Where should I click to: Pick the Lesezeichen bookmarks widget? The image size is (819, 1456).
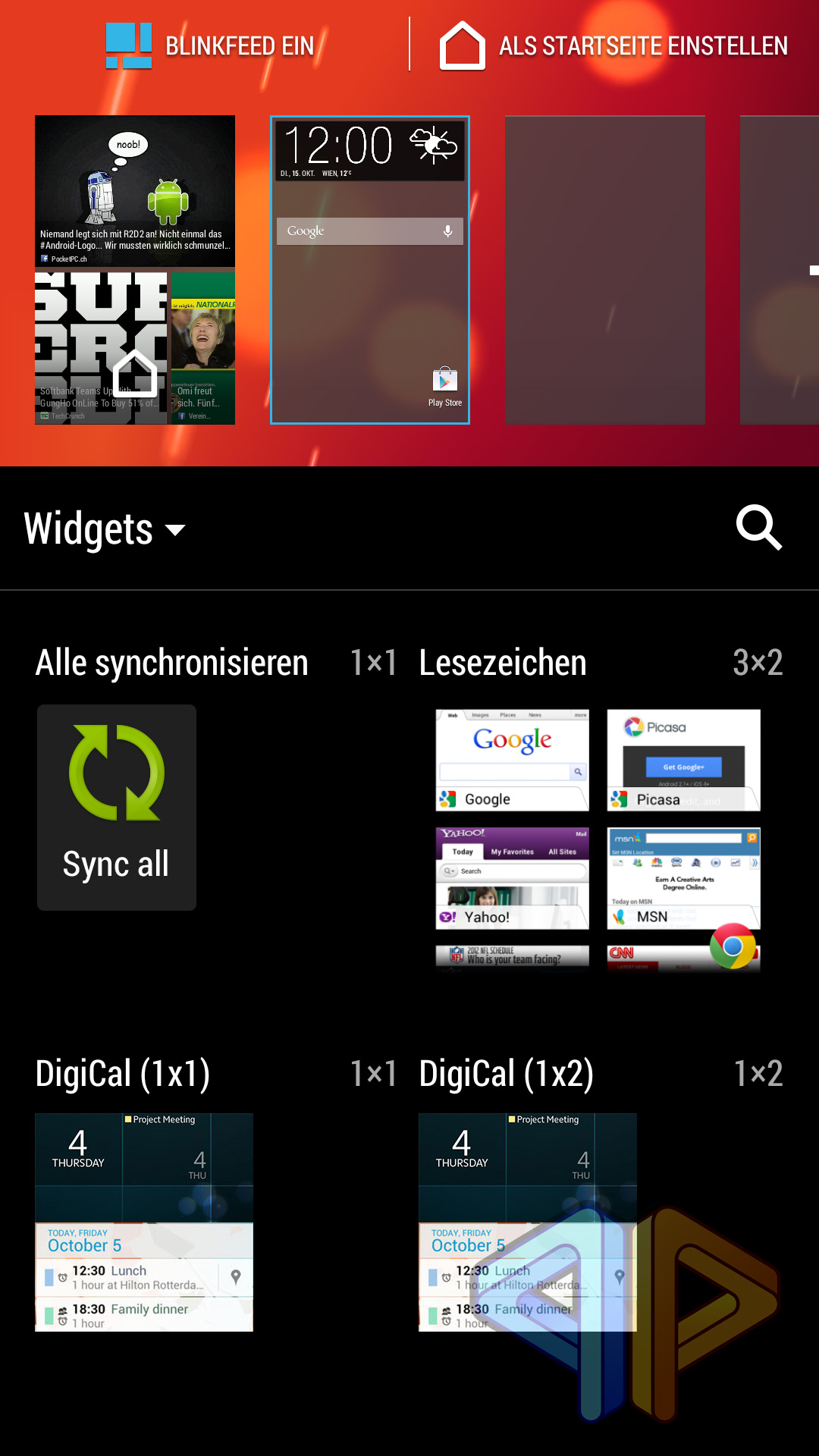(x=598, y=840)
